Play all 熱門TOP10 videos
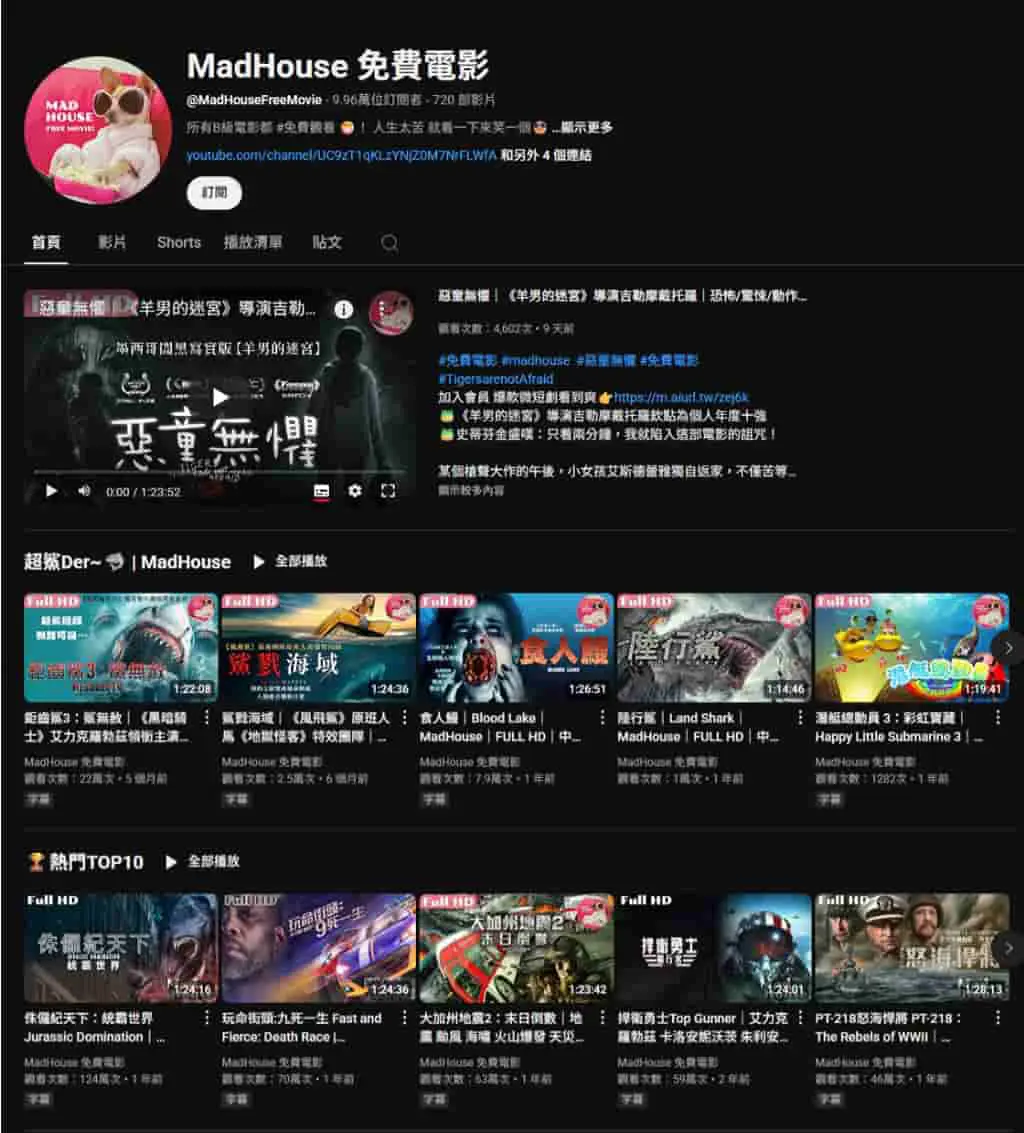The width and height of the screenshot is (1024, 1133). 203,861
